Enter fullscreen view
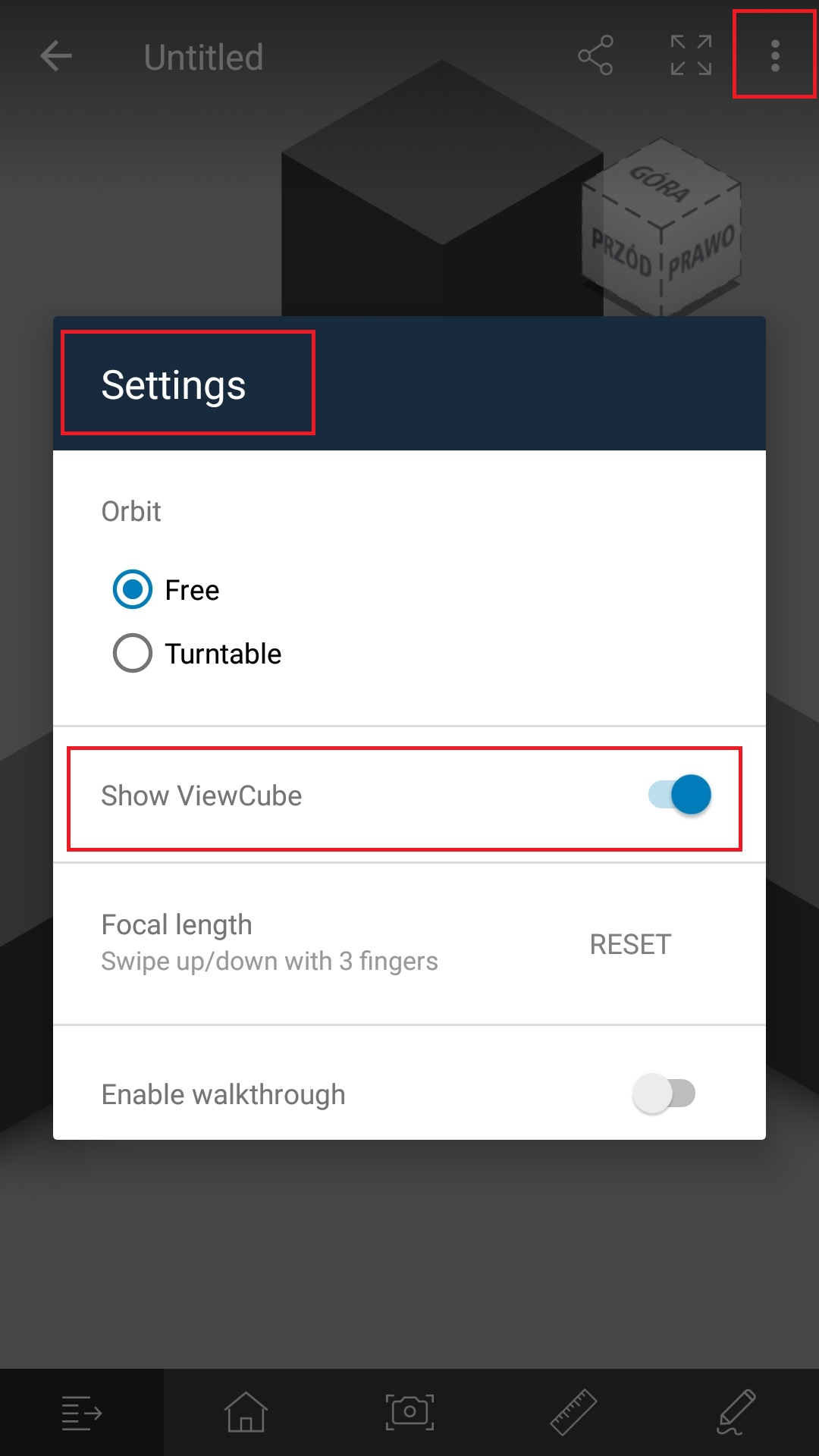The height and width of the screenshot is (1456, 819). 691,56
